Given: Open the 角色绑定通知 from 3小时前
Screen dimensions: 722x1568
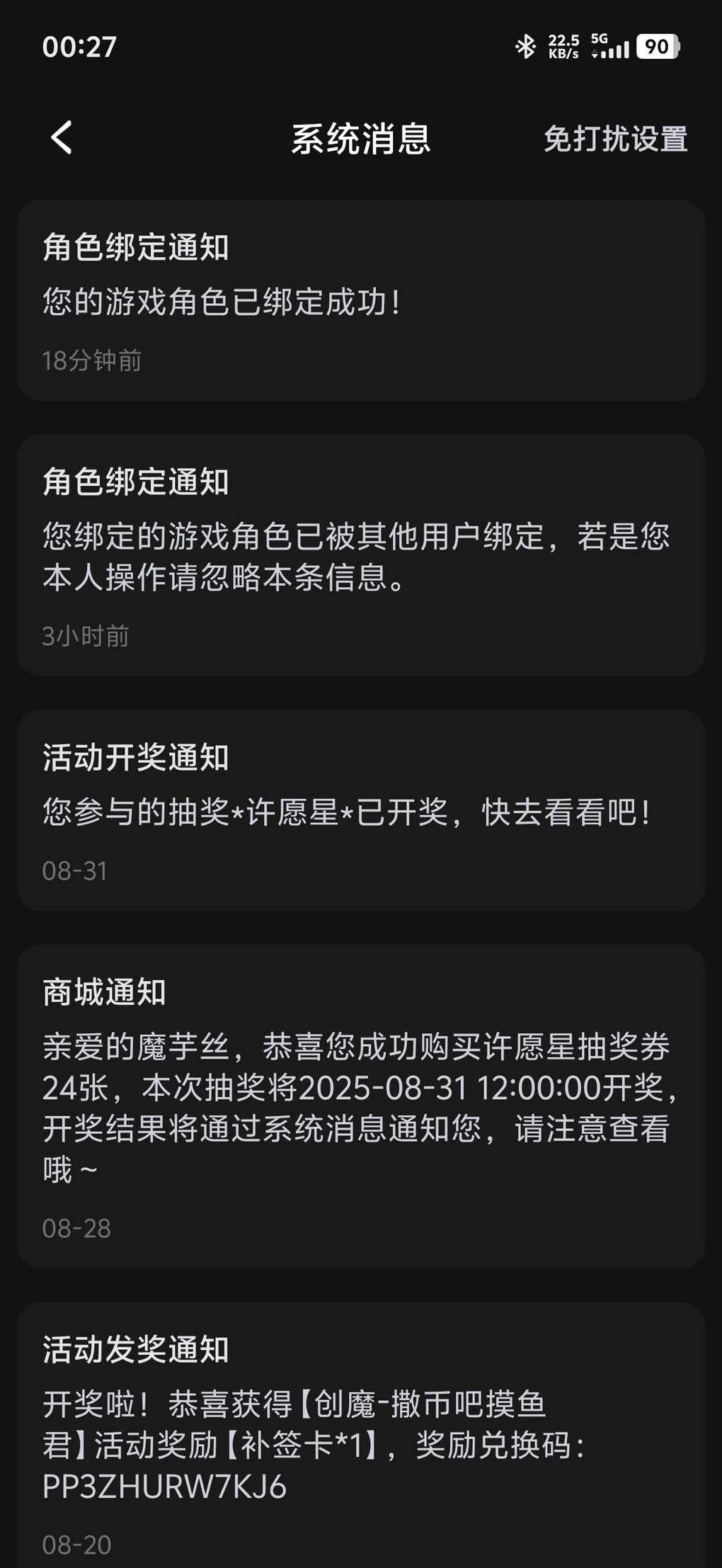Looking at the screenshot, I should pyautogui.click(x=361, y=555).
